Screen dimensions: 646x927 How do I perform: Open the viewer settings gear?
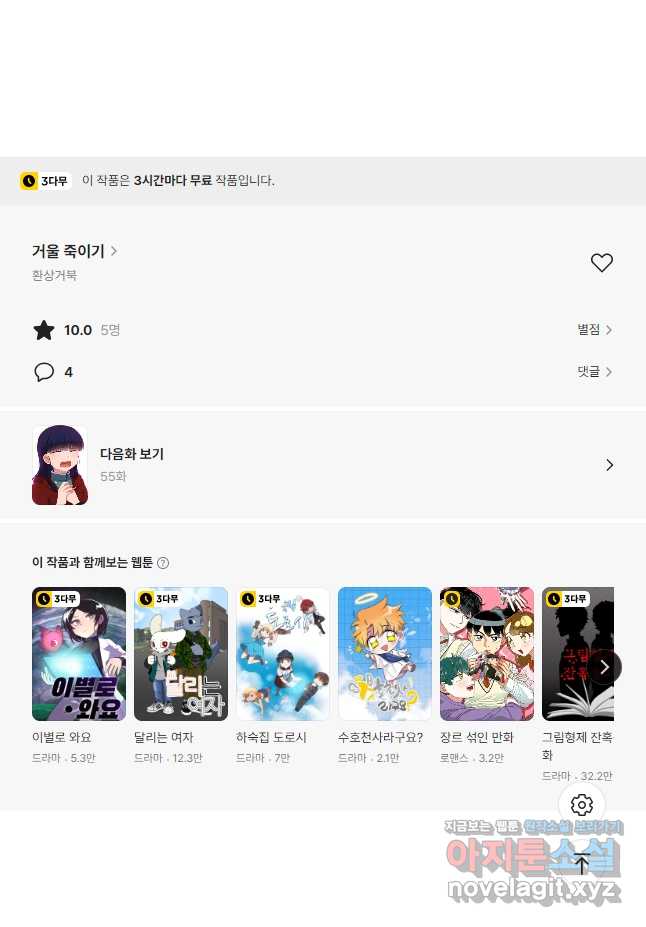(x=582, y=805)
